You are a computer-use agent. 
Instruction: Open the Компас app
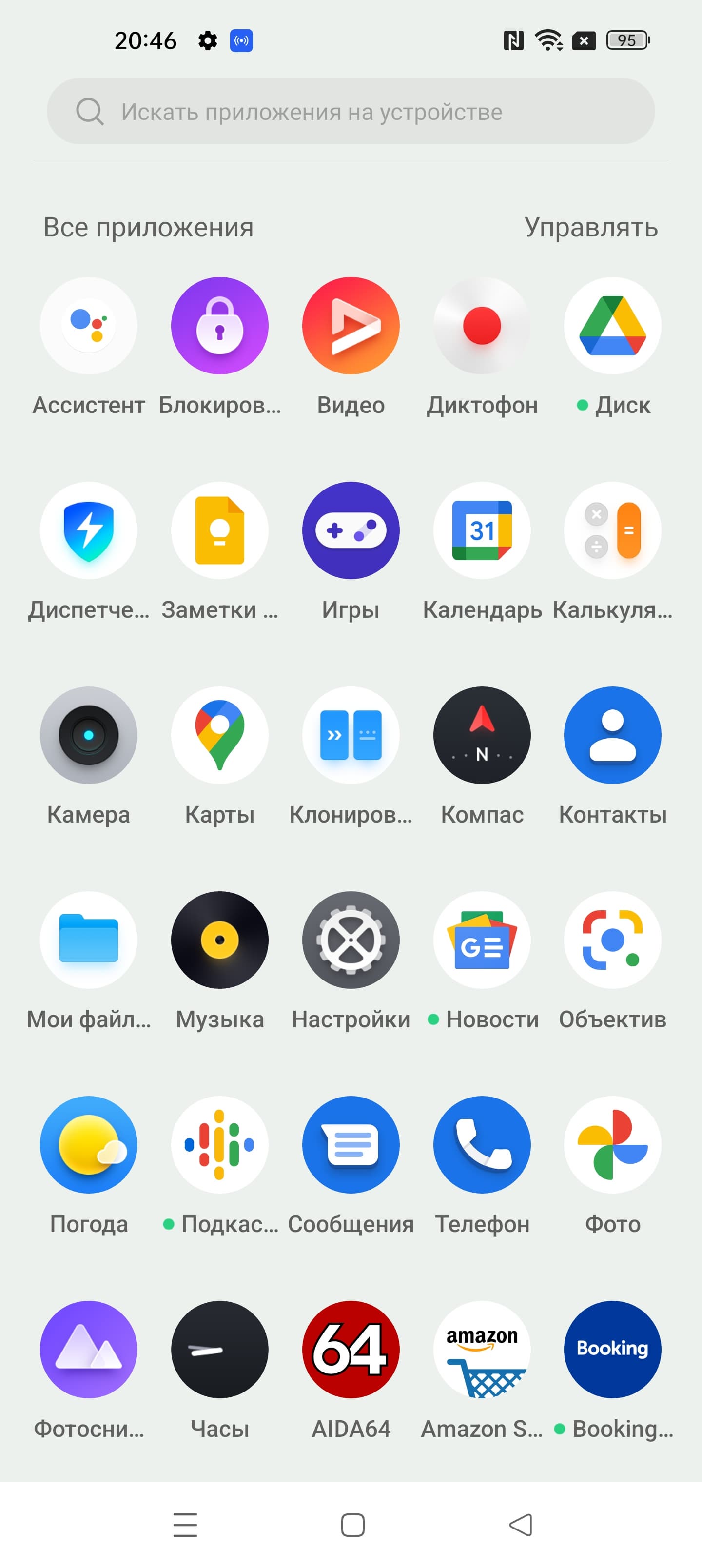pos(482,735)
